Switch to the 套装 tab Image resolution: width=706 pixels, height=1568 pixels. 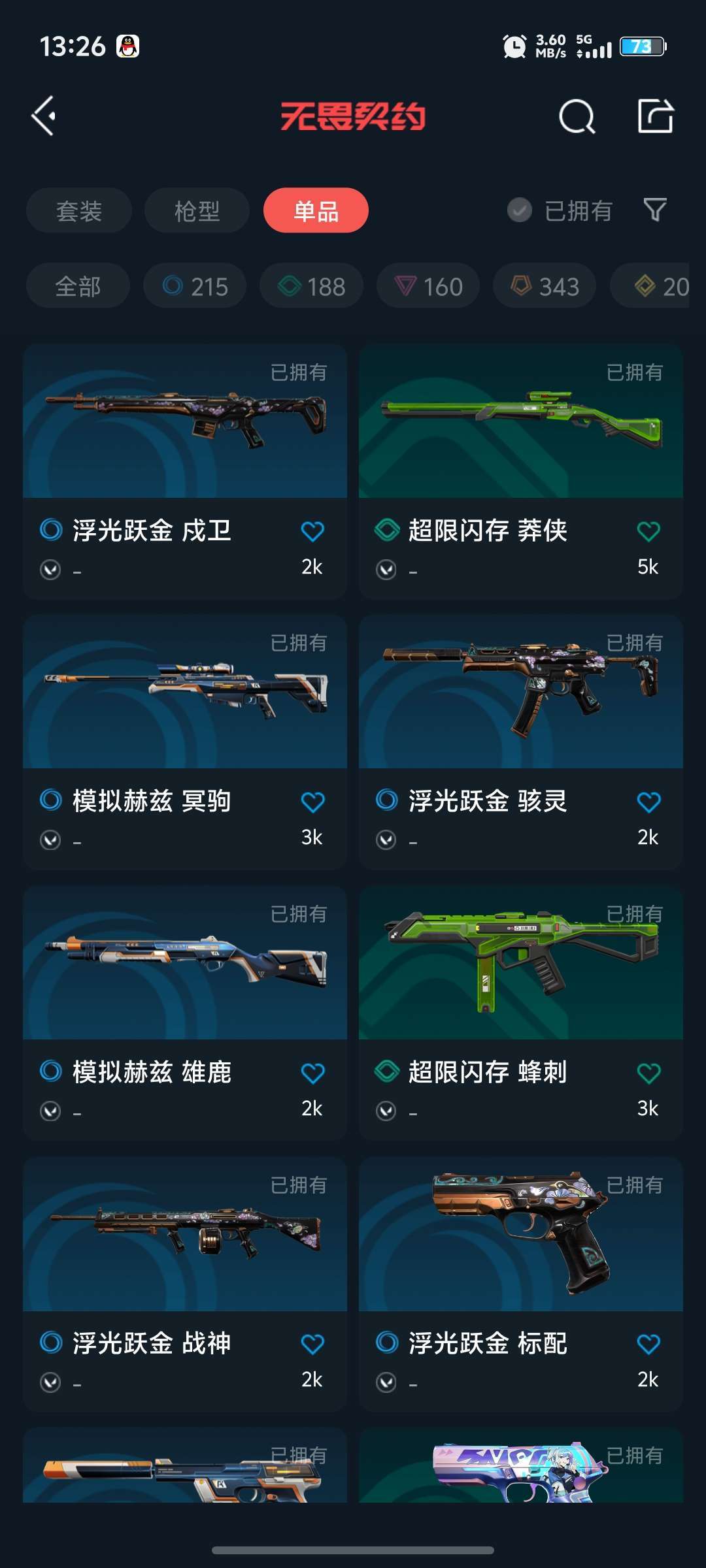point(79,210)
